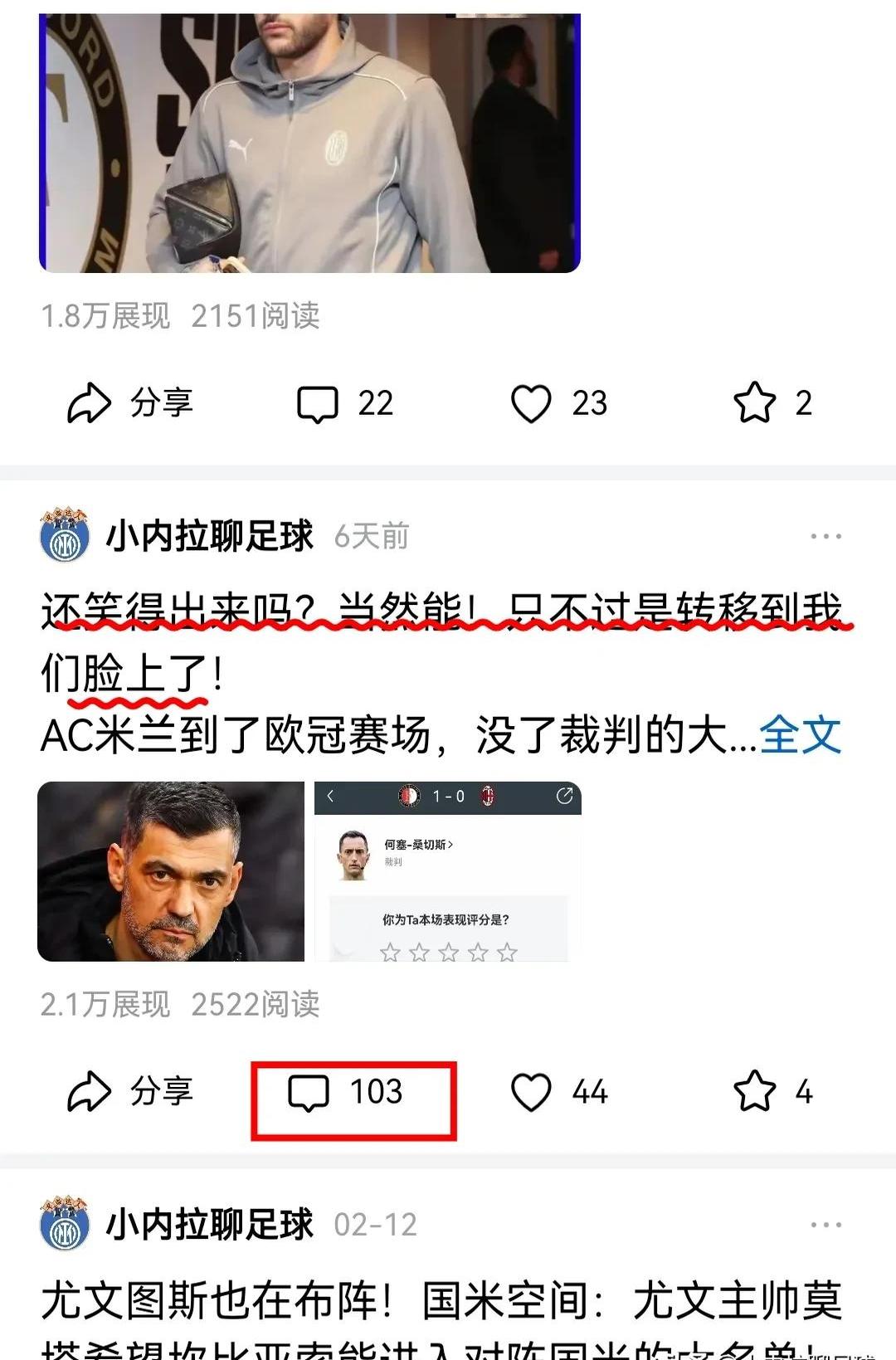The image size is (896, 1360).
Task: Share the post with 2522阅读
Action: pyautogui.click(x=129, y=1091)
